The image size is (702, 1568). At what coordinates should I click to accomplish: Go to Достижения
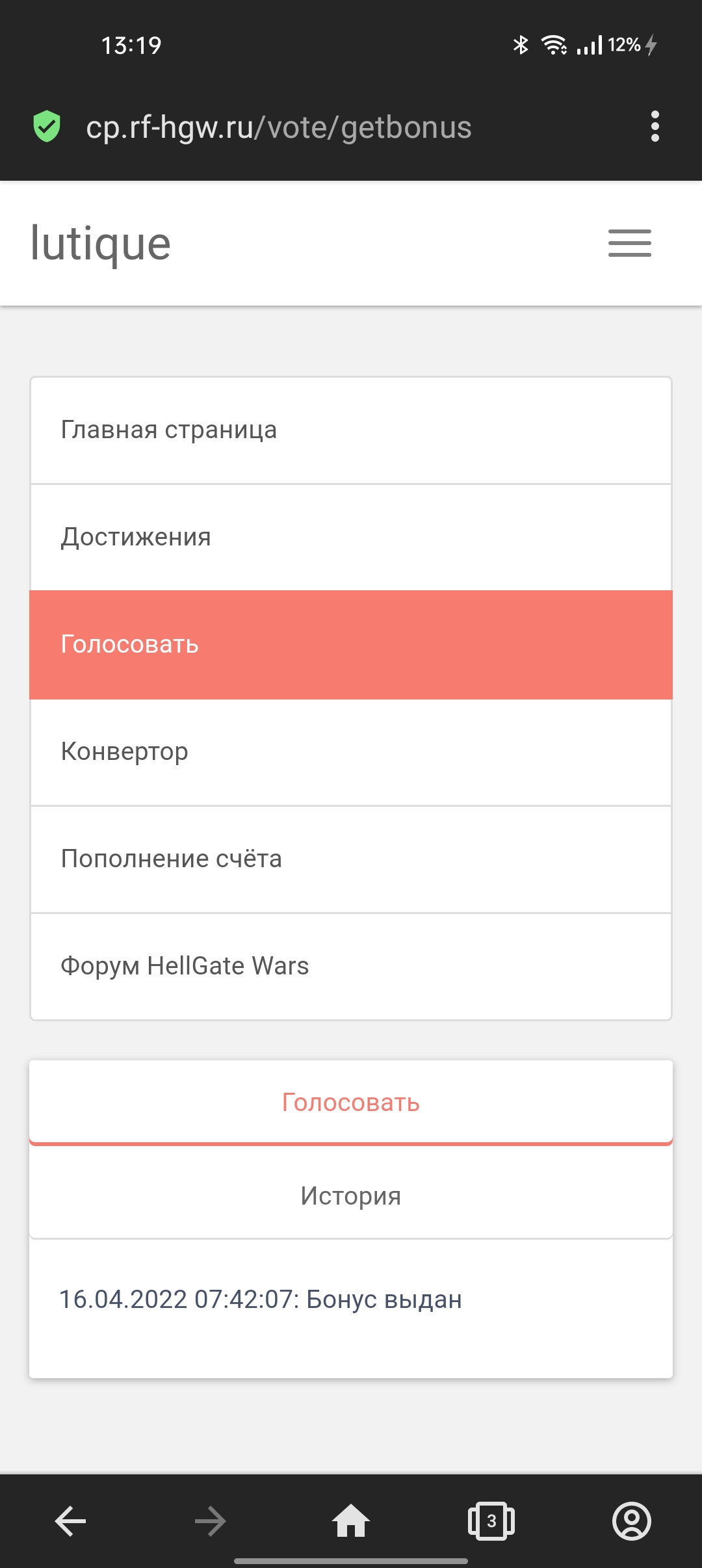click(x=351, y=538)
